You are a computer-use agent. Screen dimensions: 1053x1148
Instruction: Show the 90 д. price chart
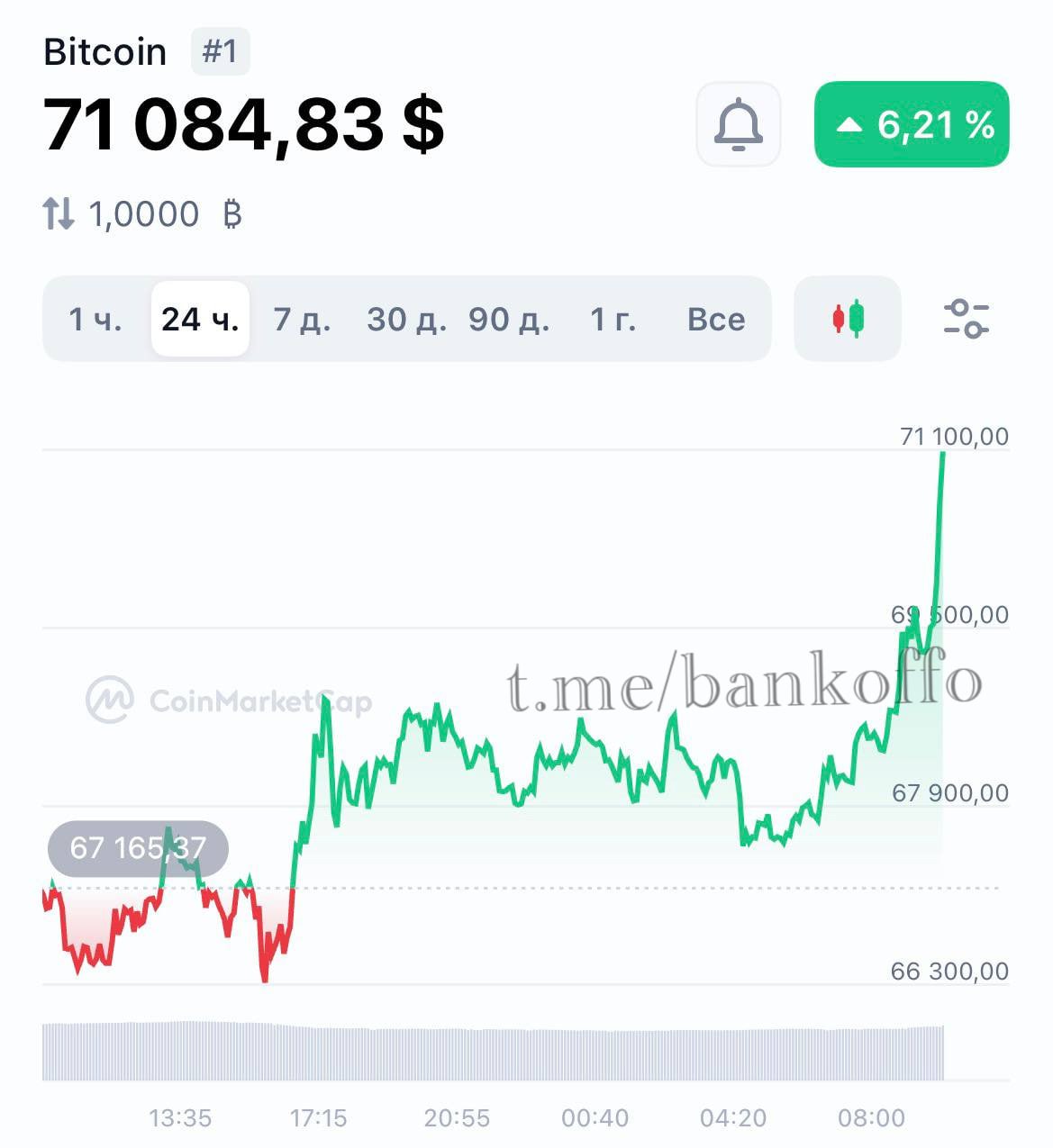[x=509, y=319]
